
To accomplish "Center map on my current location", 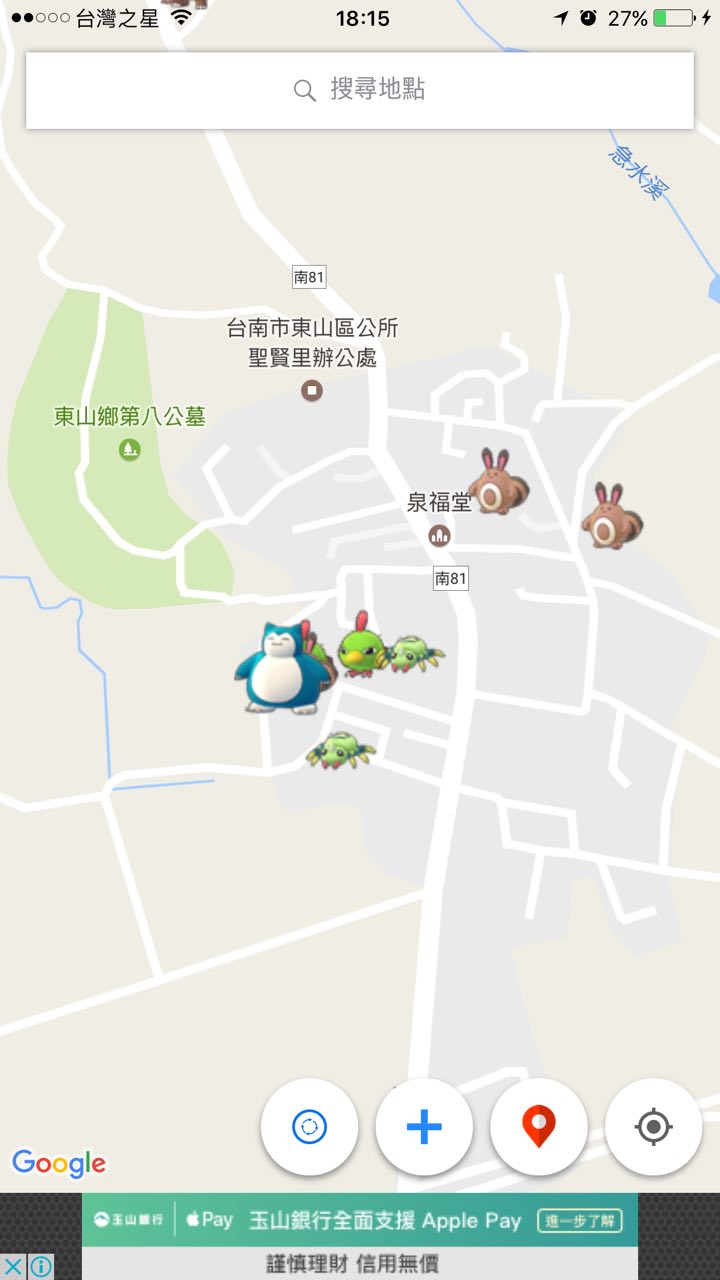I will pyautogui.click(x=653, y=1127).
